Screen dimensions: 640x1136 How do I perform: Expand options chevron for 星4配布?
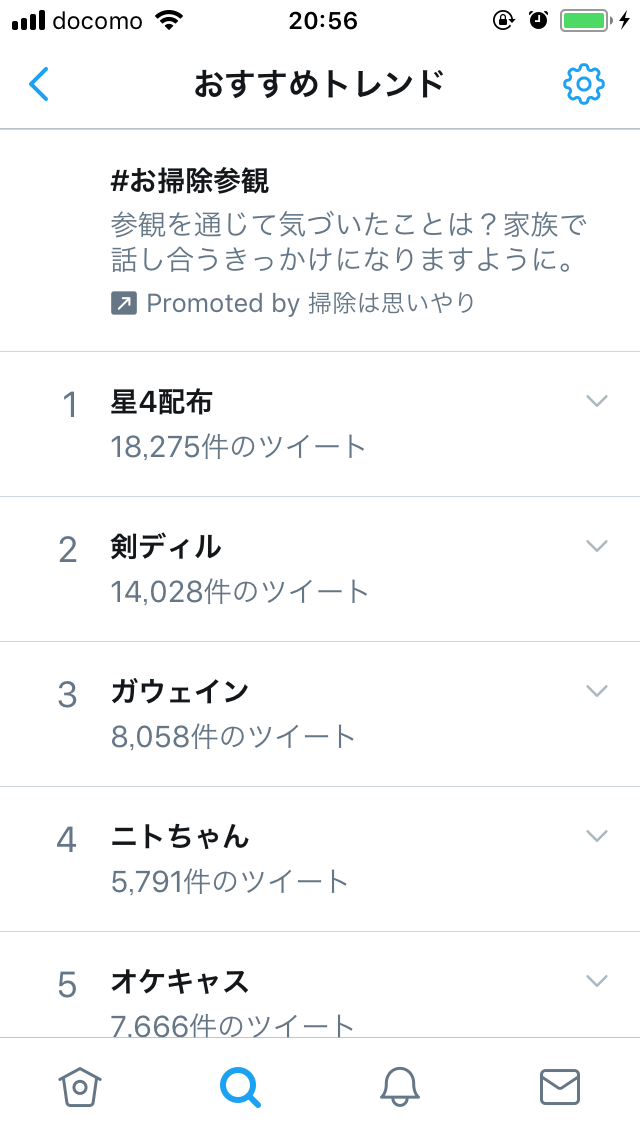pos(597,401)
